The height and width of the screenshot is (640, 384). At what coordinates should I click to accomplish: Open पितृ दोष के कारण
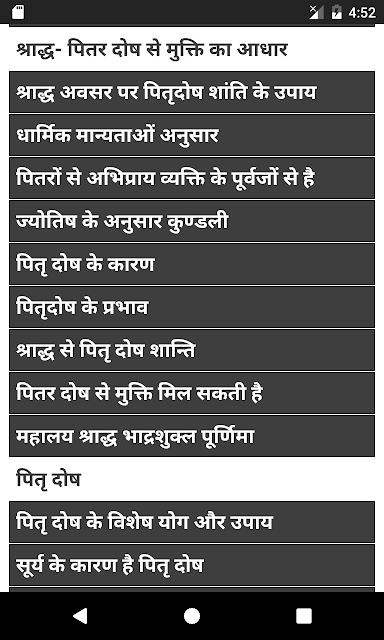click(x=192, y=264)
